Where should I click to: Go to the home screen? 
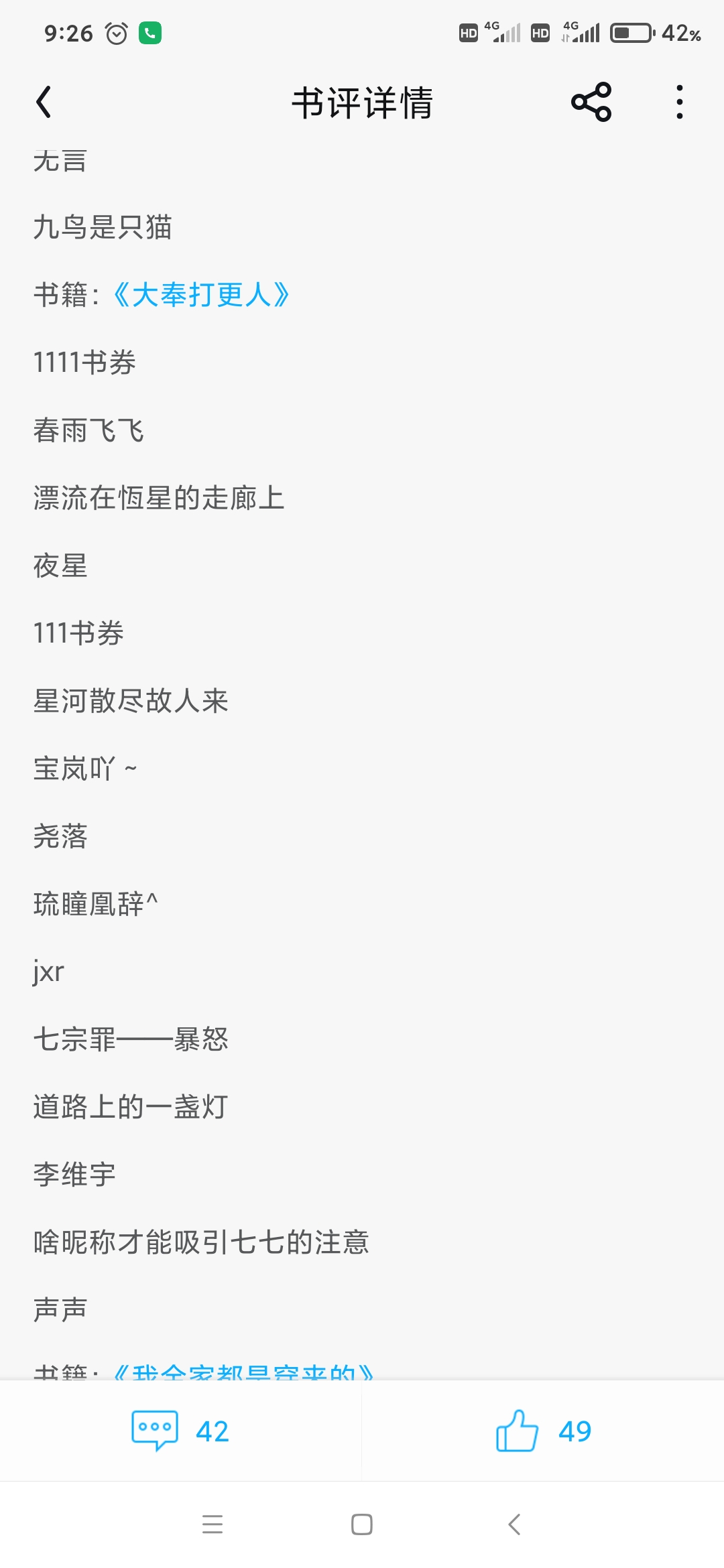[362, 1524]
